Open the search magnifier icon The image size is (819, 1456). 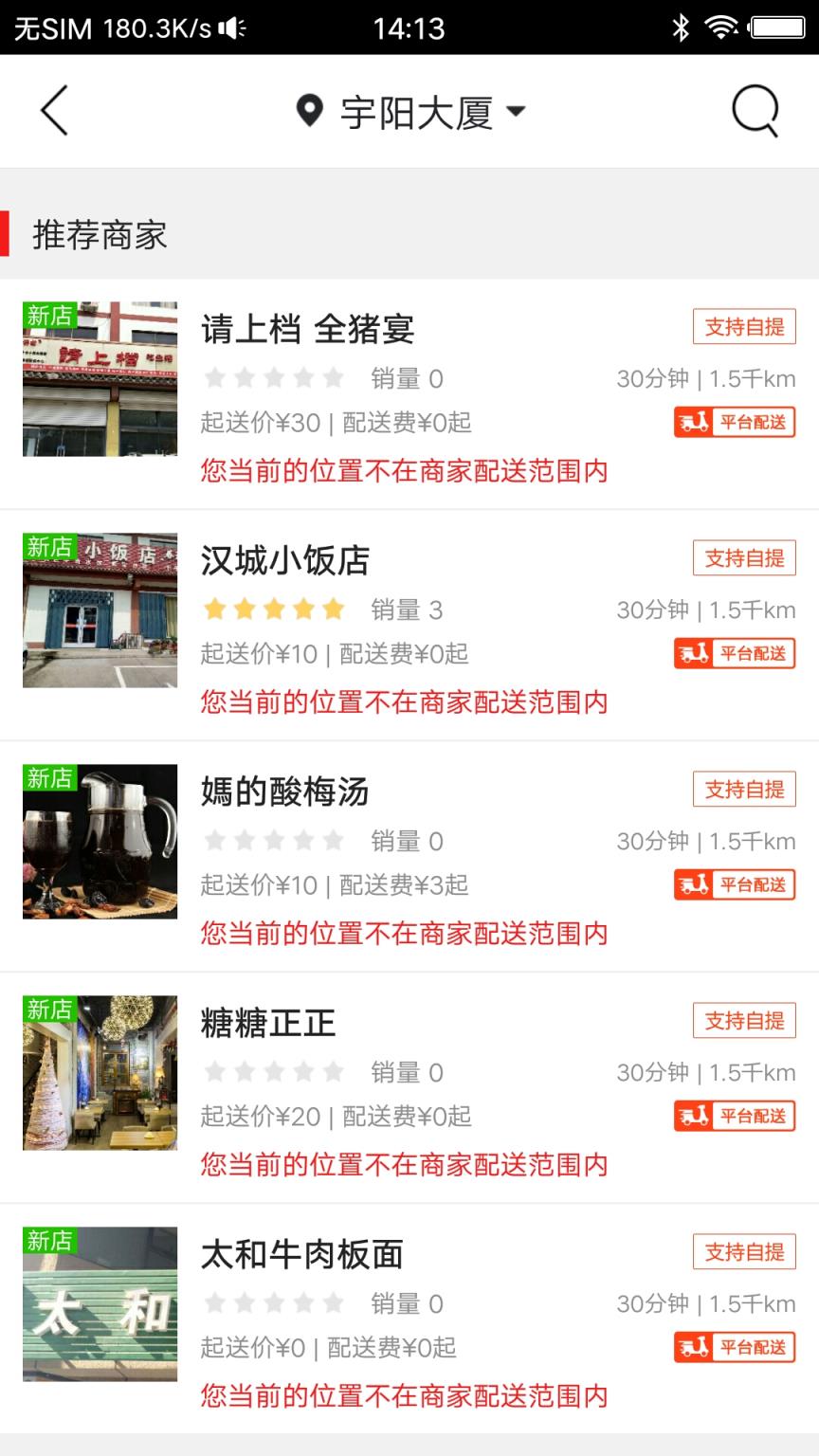tap(754, 110)
